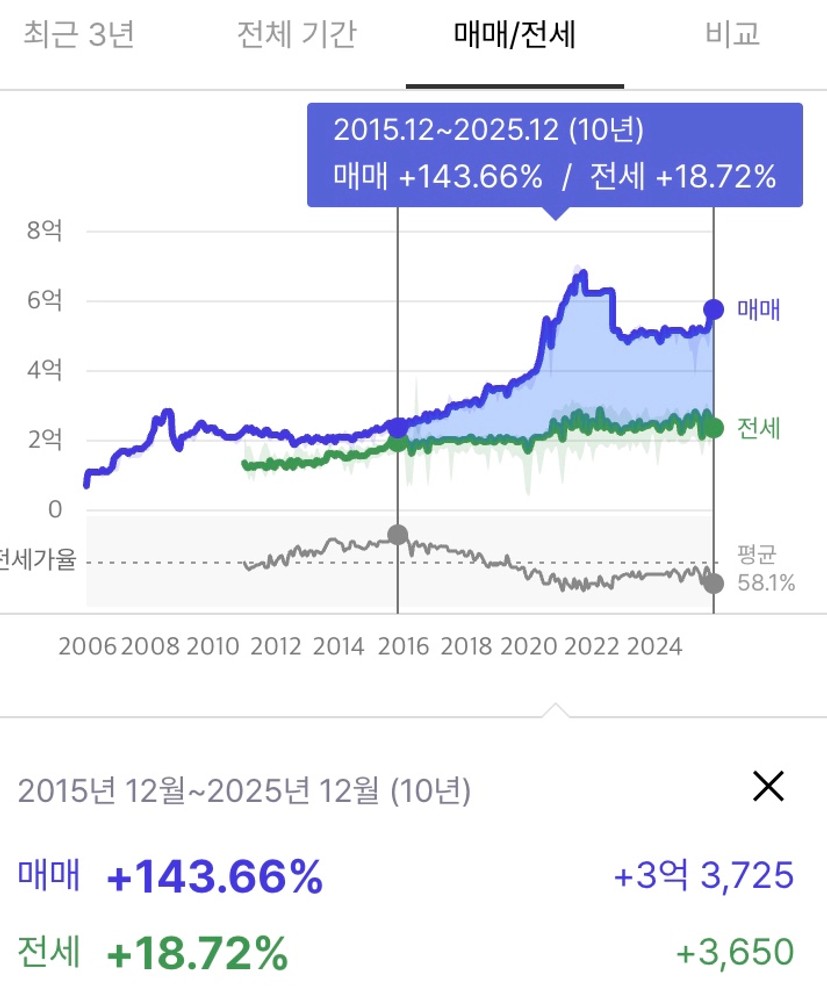Select the 매매/전세 tab
827x1004 pixels.
(x=514, y=35)
